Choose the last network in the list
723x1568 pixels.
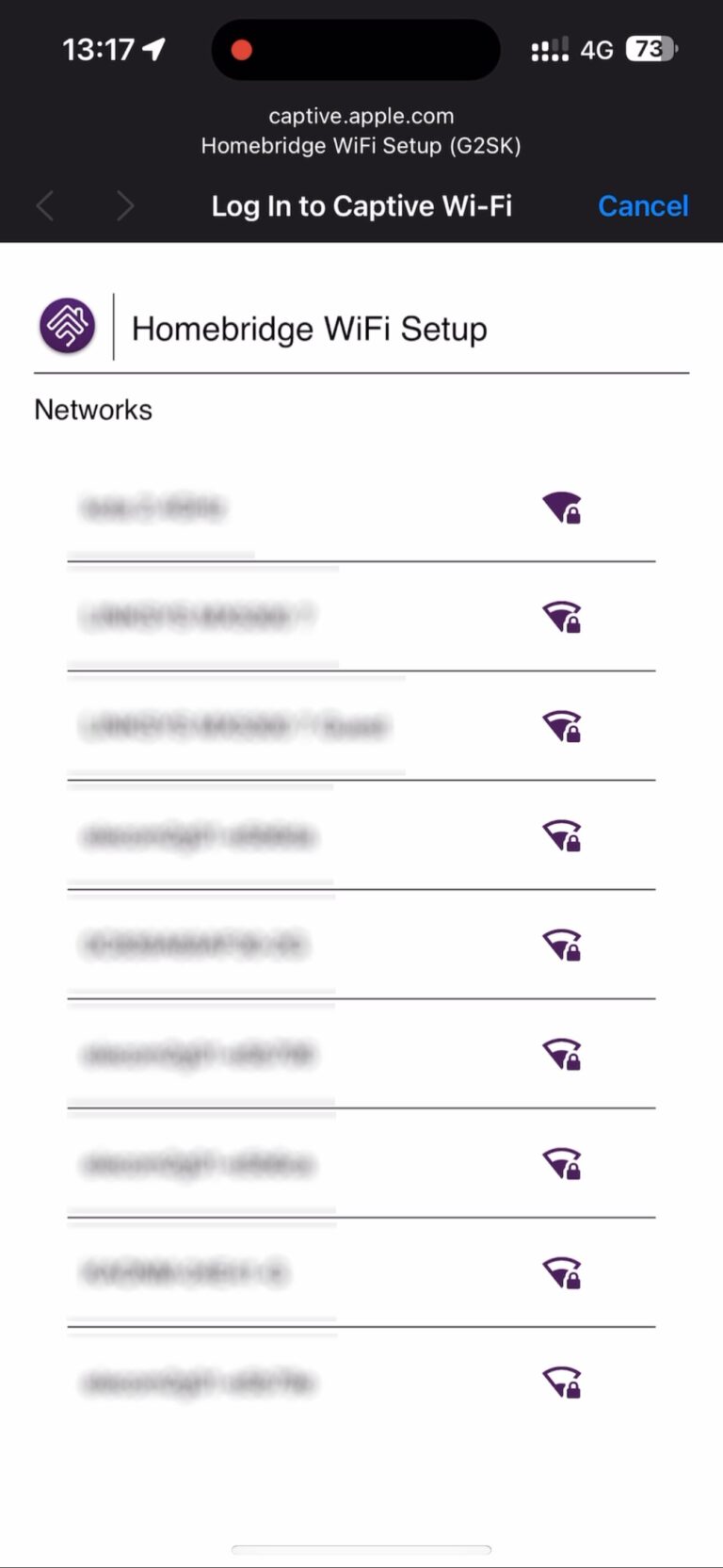361,1382
